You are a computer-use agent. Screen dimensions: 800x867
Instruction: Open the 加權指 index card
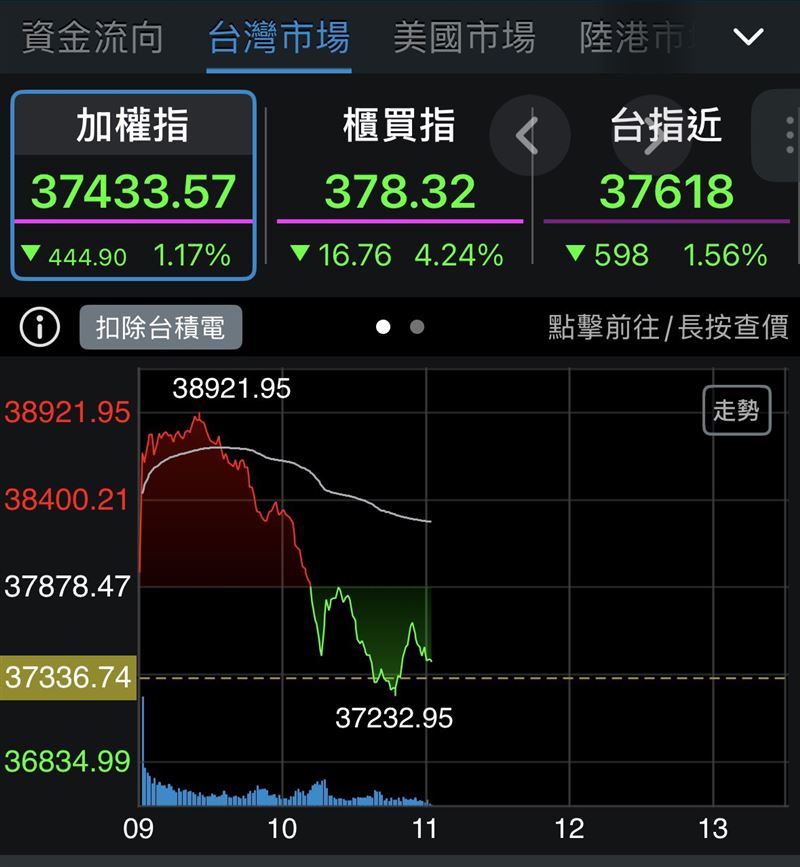point(133,186)
